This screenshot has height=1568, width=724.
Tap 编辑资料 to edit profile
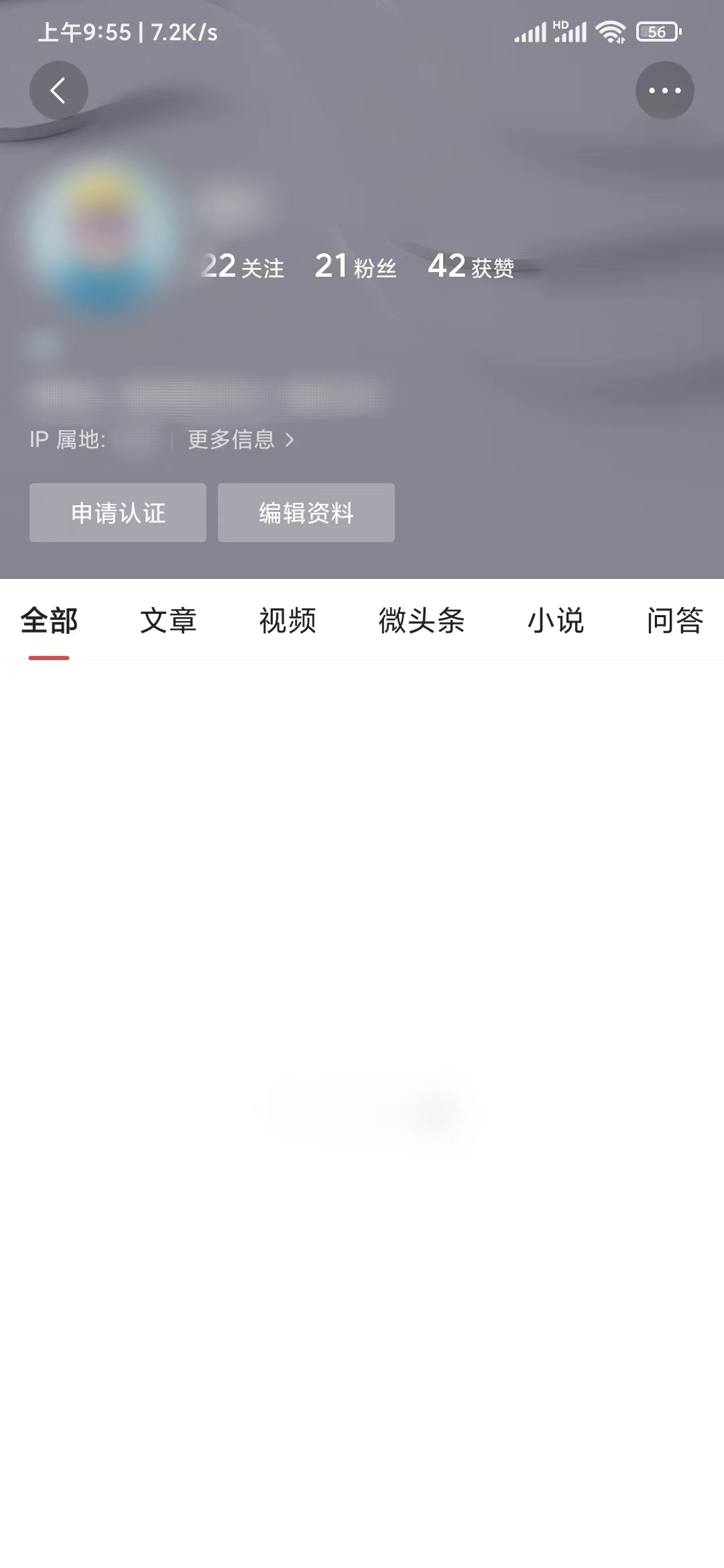306,513
